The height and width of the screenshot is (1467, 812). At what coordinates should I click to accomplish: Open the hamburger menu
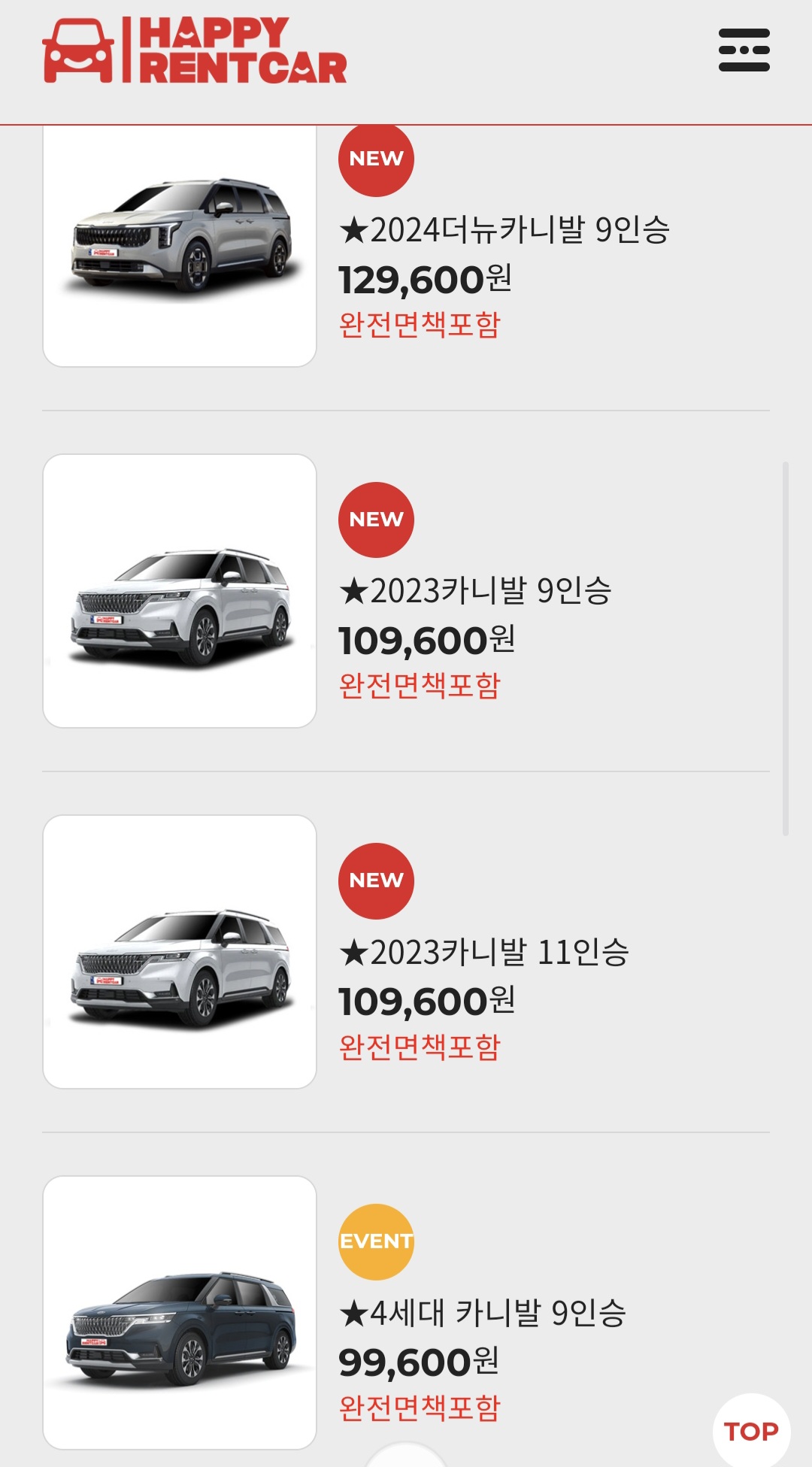coord(744,50)
